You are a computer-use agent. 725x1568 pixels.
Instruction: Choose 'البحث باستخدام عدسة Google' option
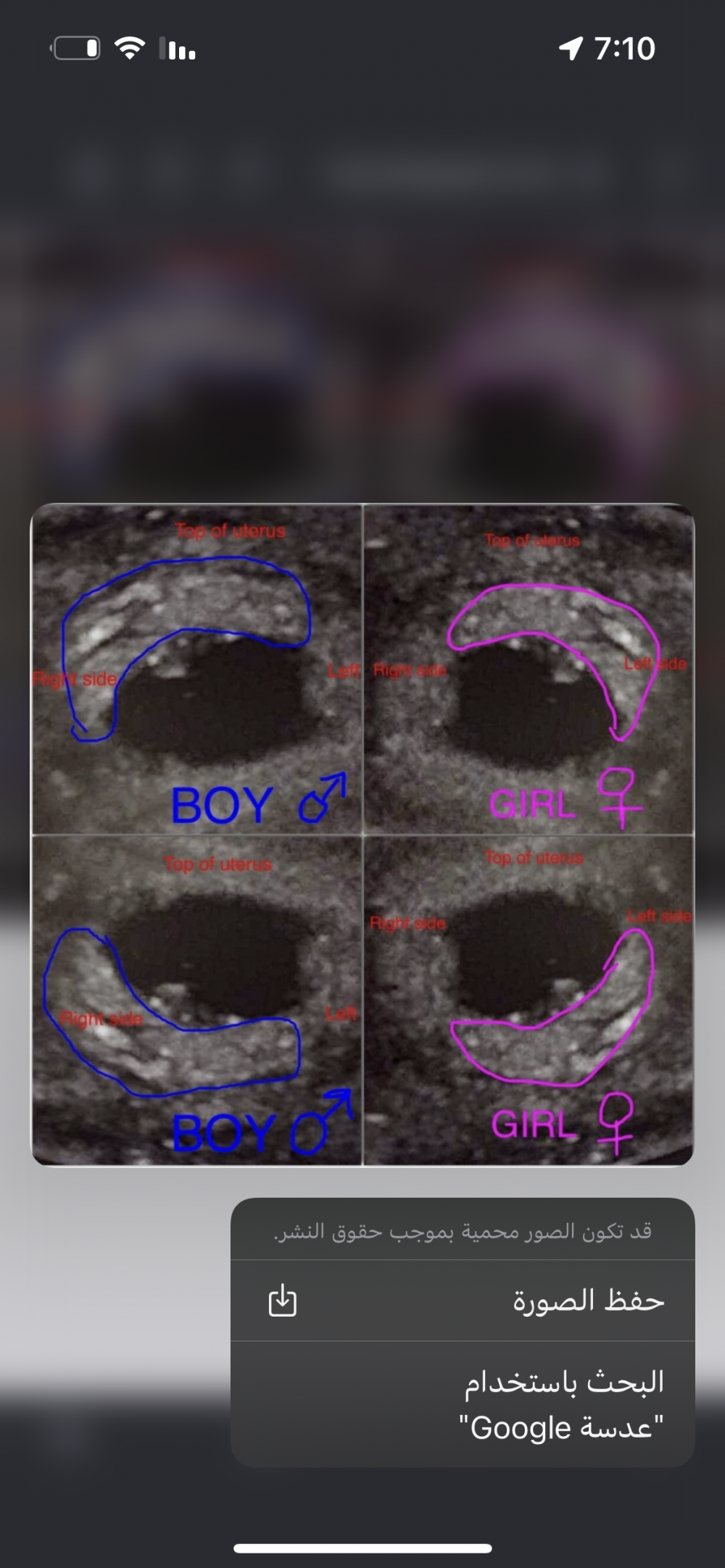464,1404
